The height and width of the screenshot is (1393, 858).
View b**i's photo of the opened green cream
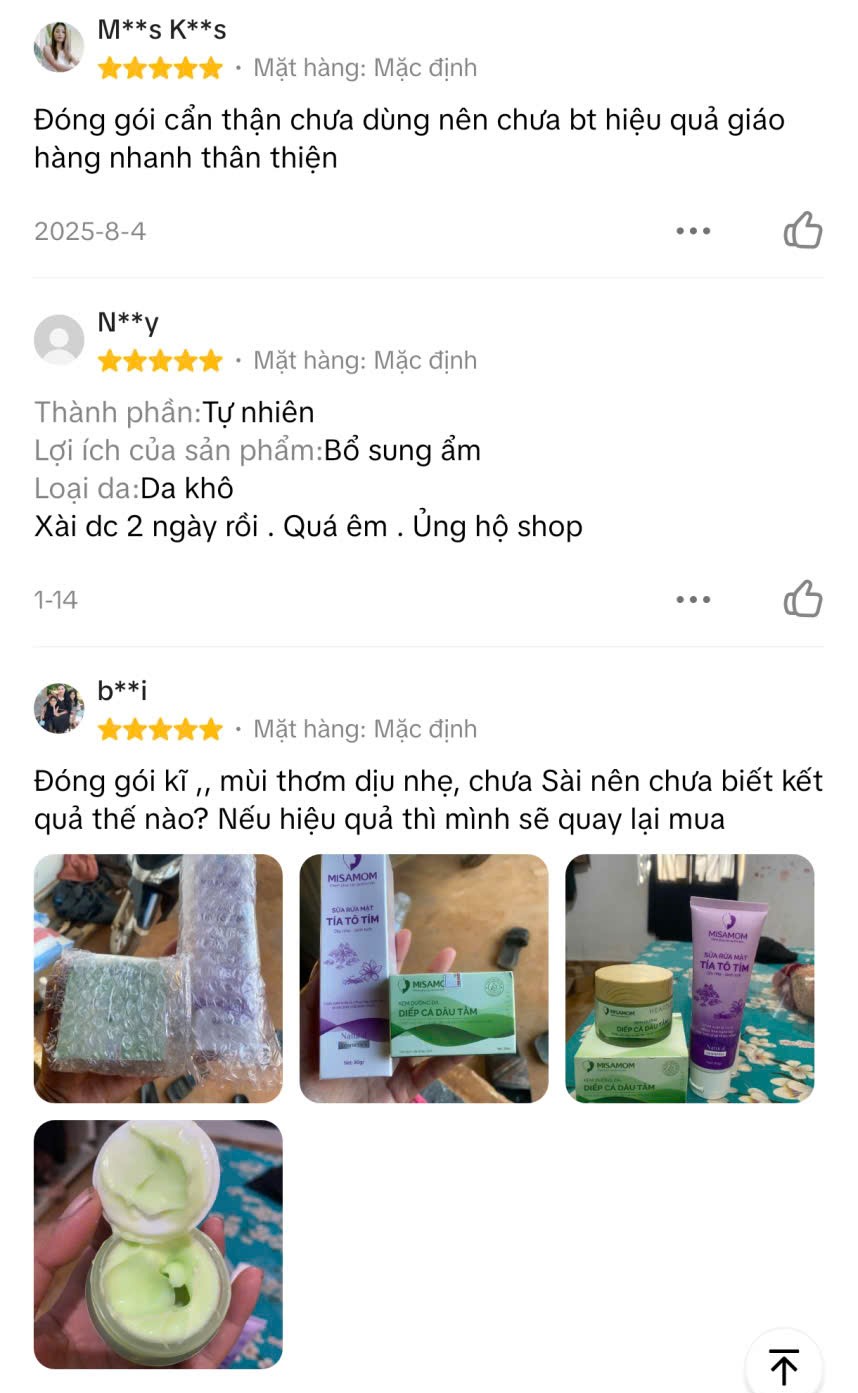[x=158, y=1244]
